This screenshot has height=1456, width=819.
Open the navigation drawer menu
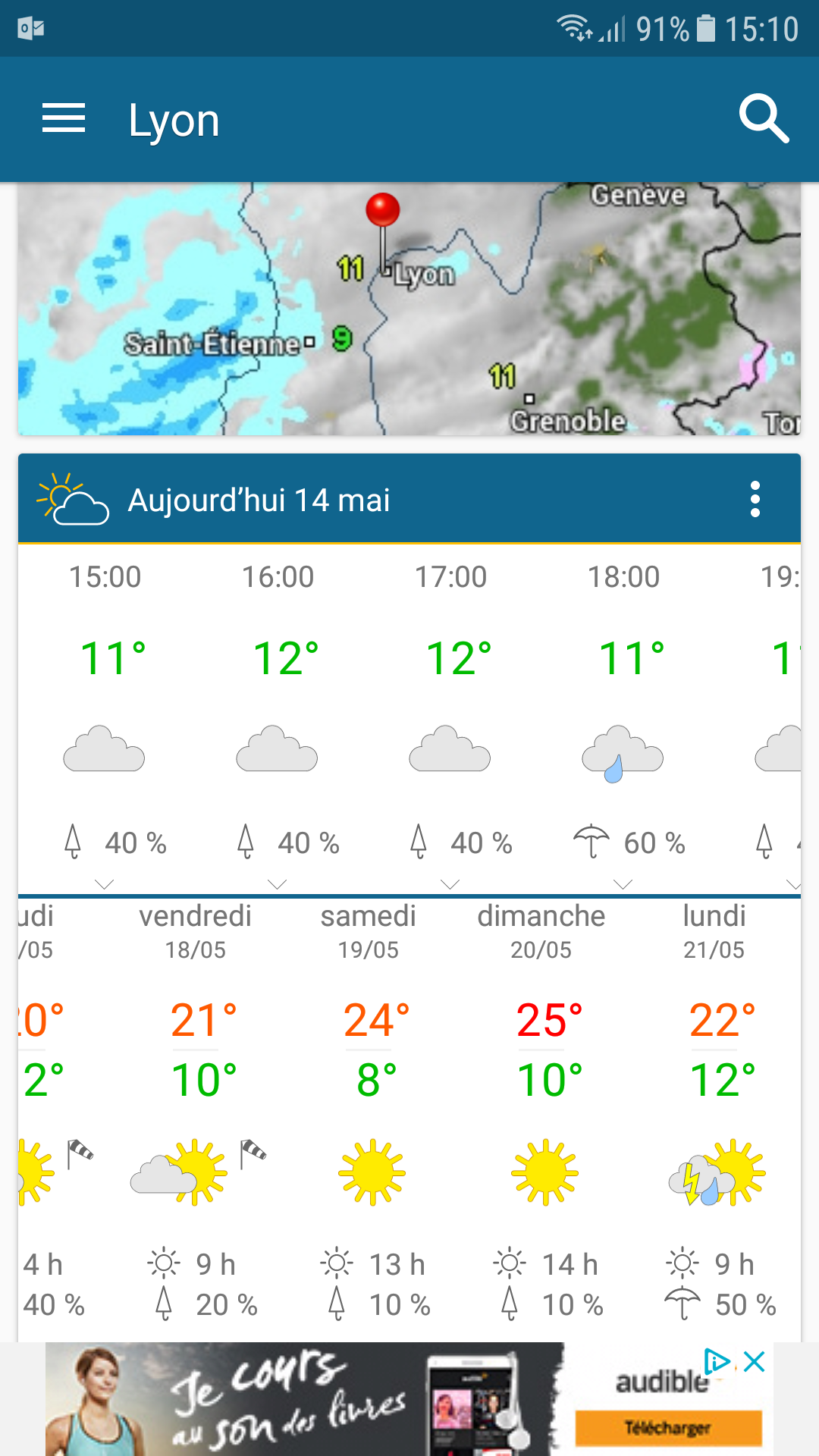[64, 119]
